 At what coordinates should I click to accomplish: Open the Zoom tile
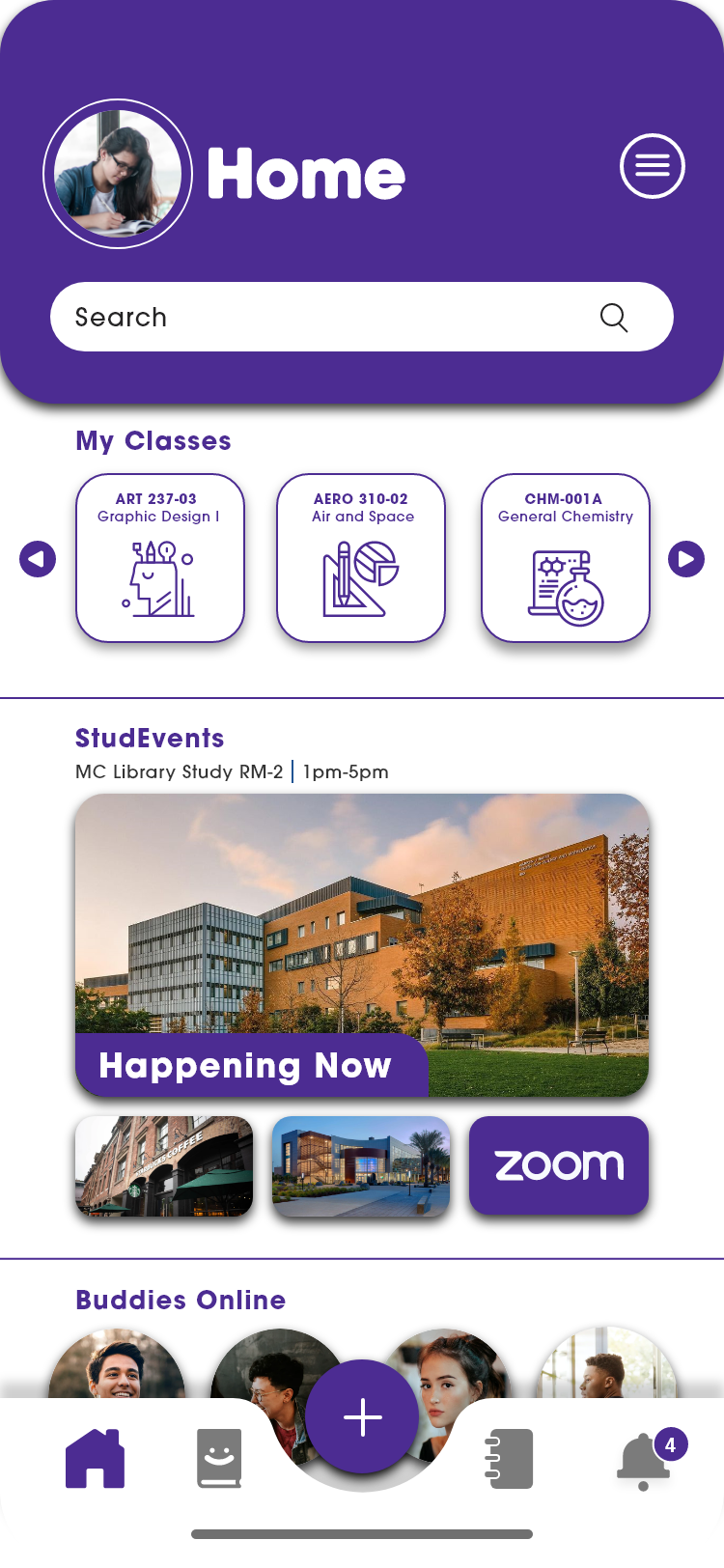[x=559, y=1165]
